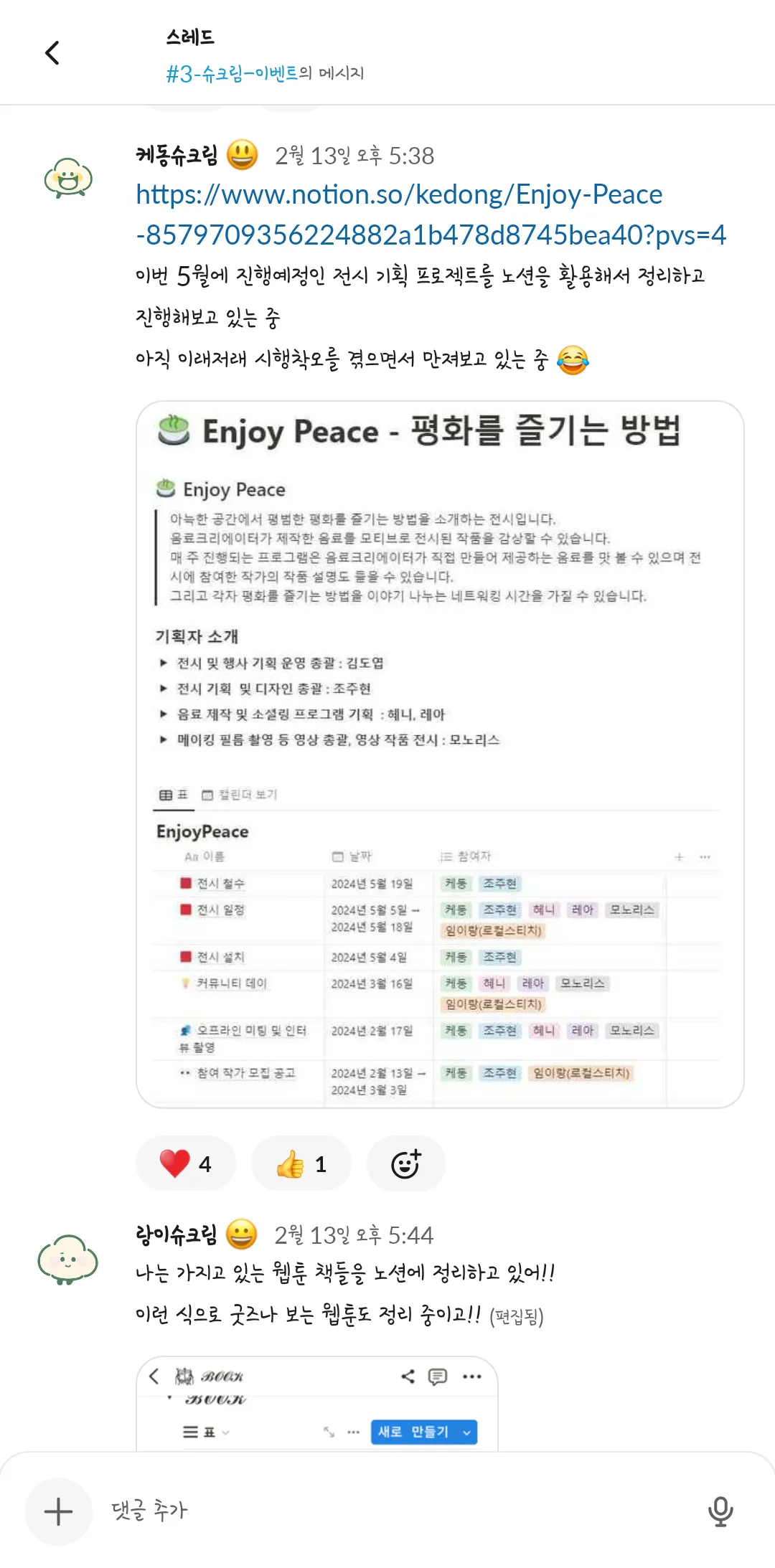The width and height of the screenshot is (775, 1568).
Task: Open 랑이슈크림's profile avatar
Action: [68, 1259]
